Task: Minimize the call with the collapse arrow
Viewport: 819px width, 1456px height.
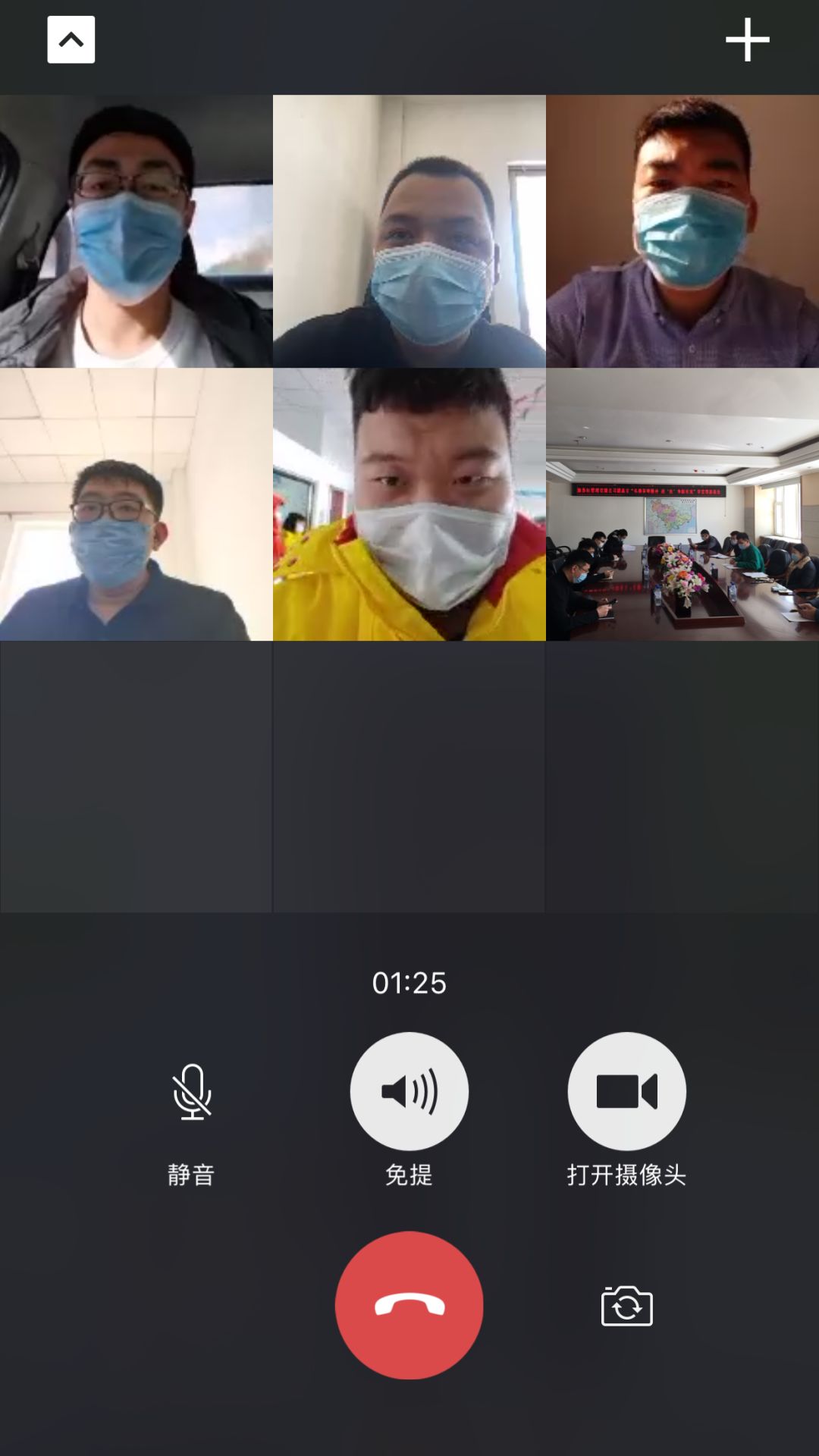Action: 71,39
